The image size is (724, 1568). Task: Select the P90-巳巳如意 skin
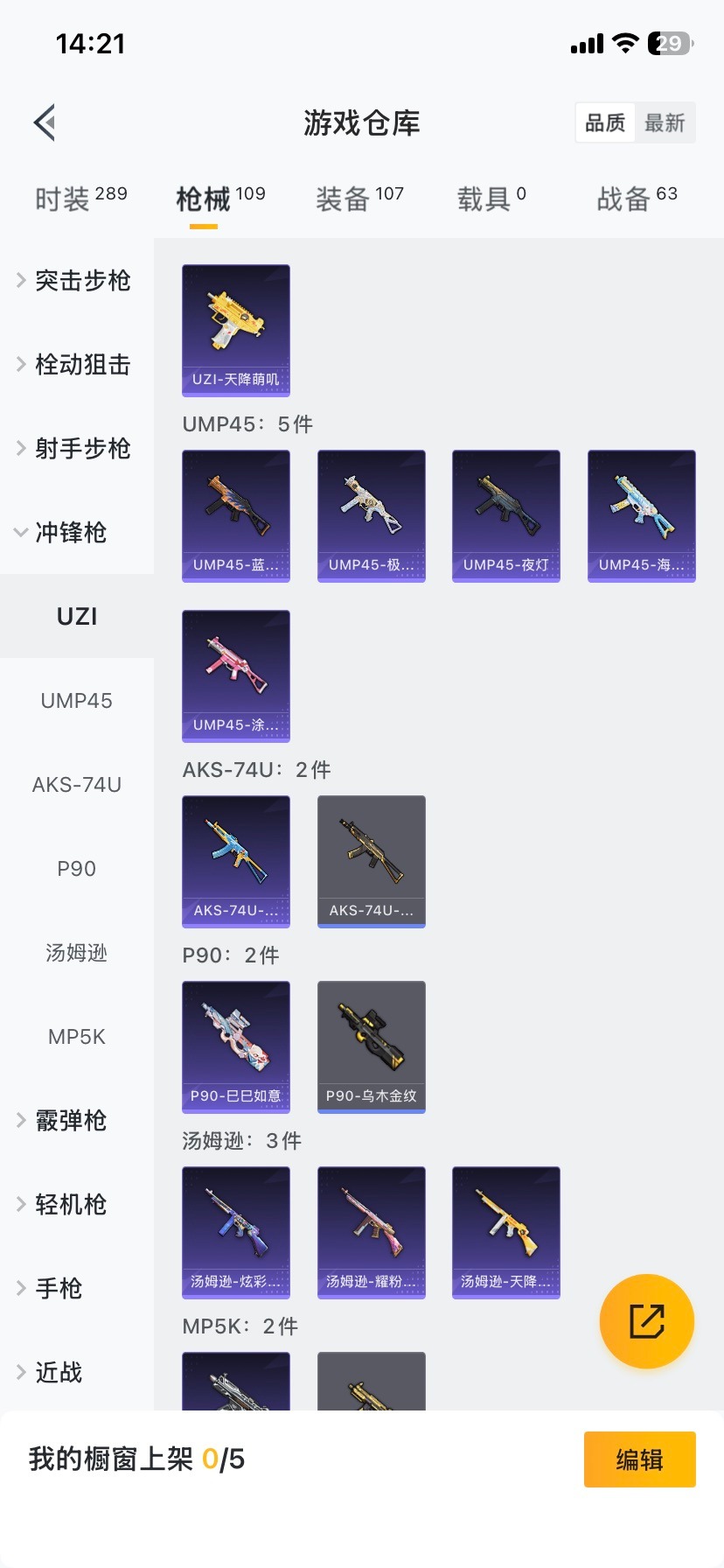(x=235, y=1046)
